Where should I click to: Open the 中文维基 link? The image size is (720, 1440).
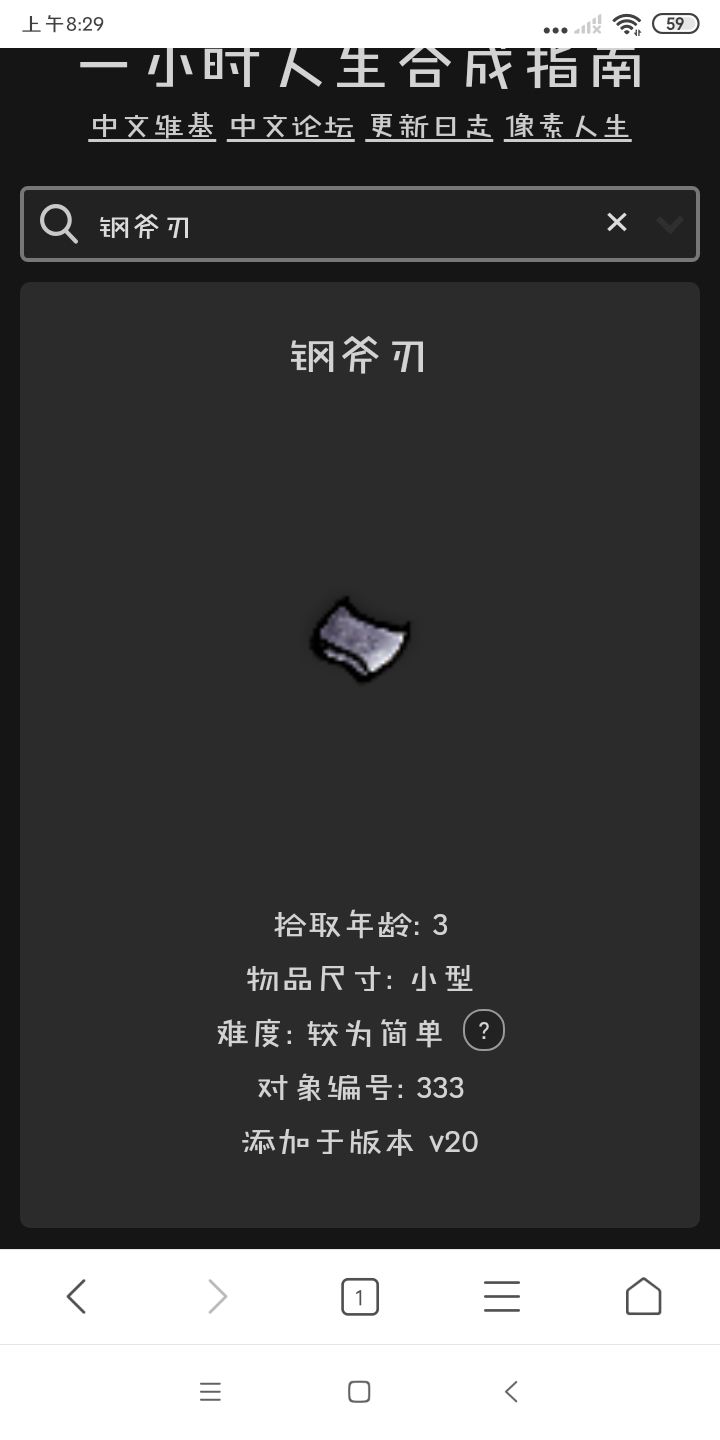click(x=151, y=127)
